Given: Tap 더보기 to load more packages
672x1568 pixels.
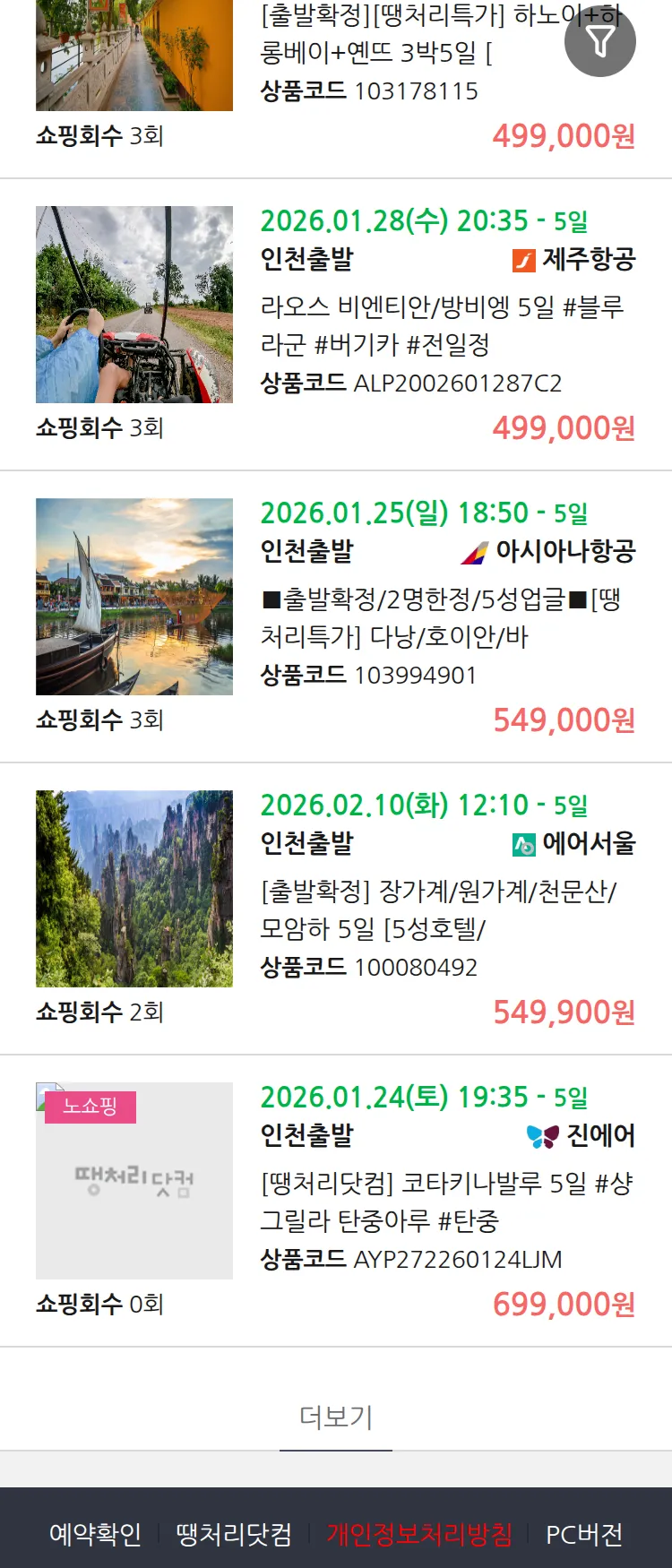Looking at the screenshot, I should (x=336, y=1417).
